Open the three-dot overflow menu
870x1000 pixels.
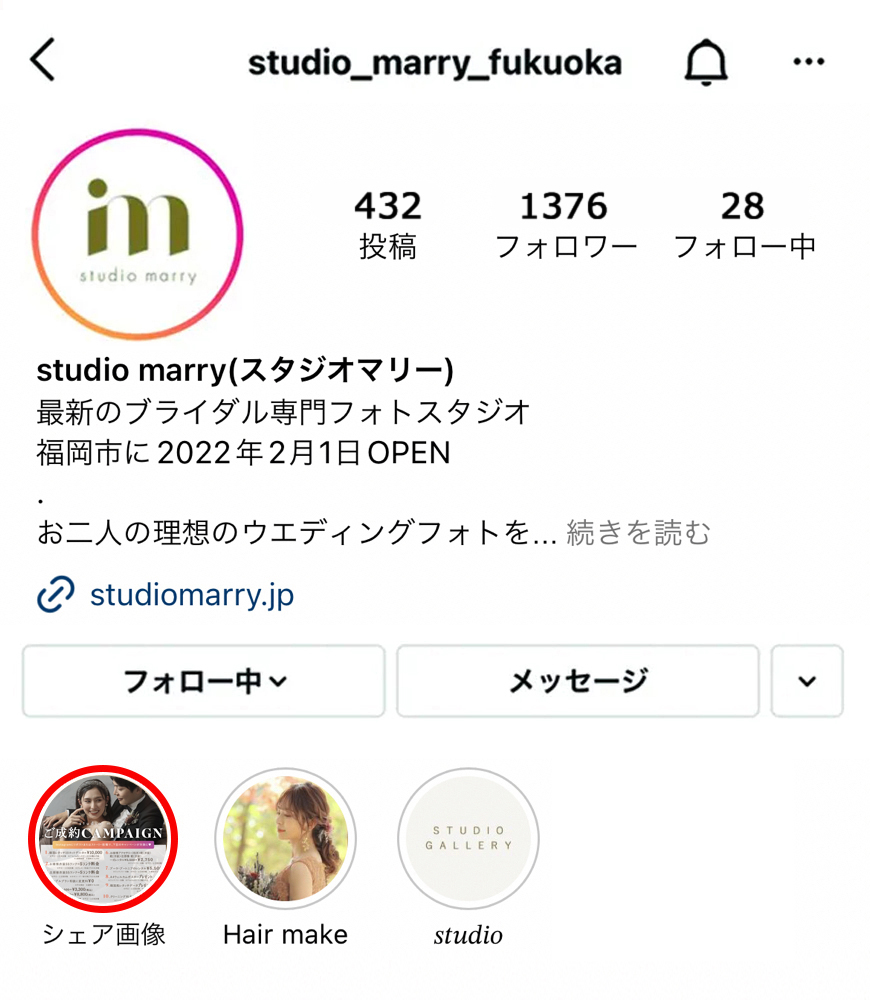(x=808, y=62)
